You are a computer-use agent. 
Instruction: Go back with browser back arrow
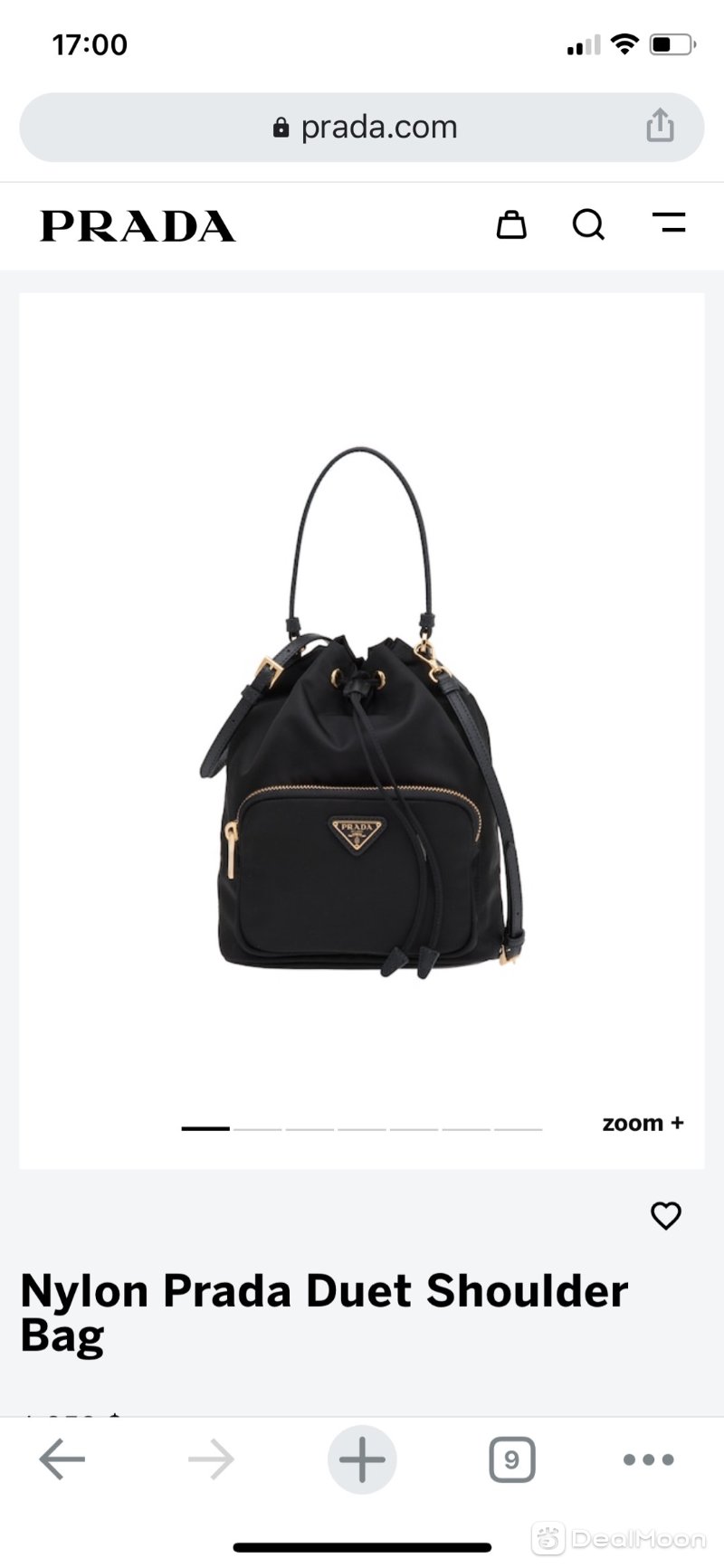point(62,1459)
